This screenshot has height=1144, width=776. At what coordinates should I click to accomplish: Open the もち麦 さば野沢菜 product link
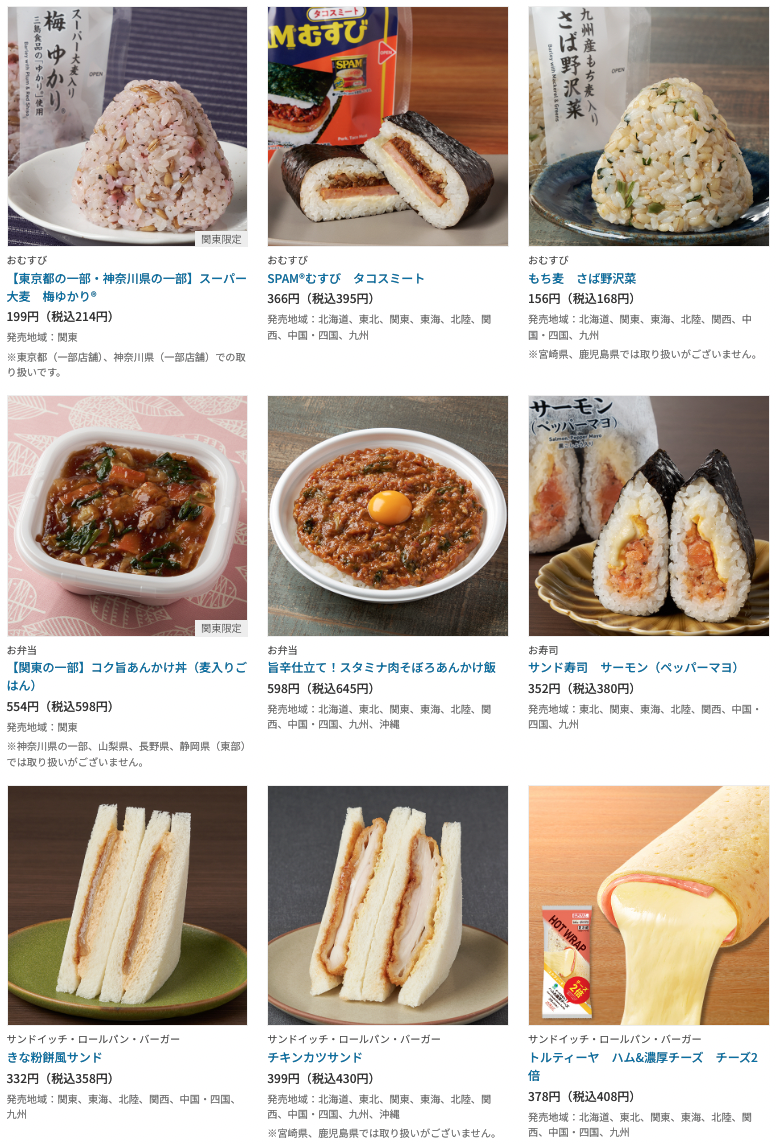tap(582, 279)
